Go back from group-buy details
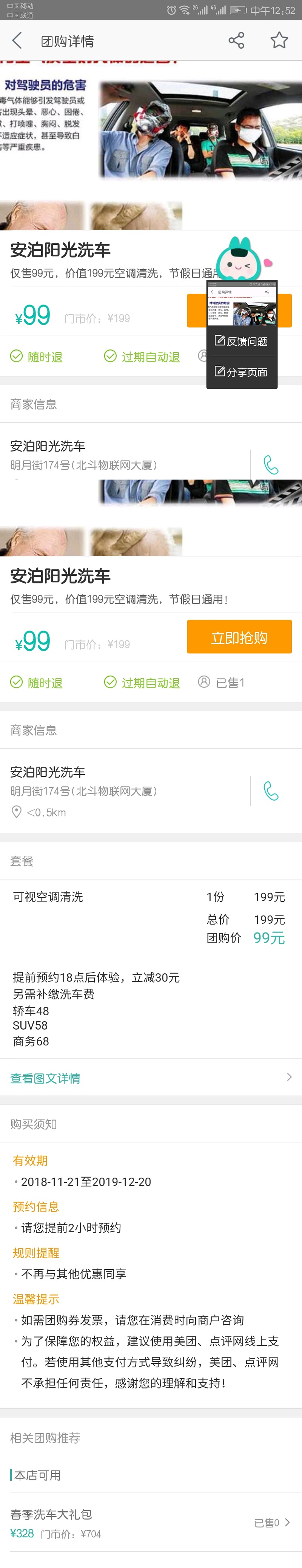Screen dimensions: 302x1568 tap(17, 41)
